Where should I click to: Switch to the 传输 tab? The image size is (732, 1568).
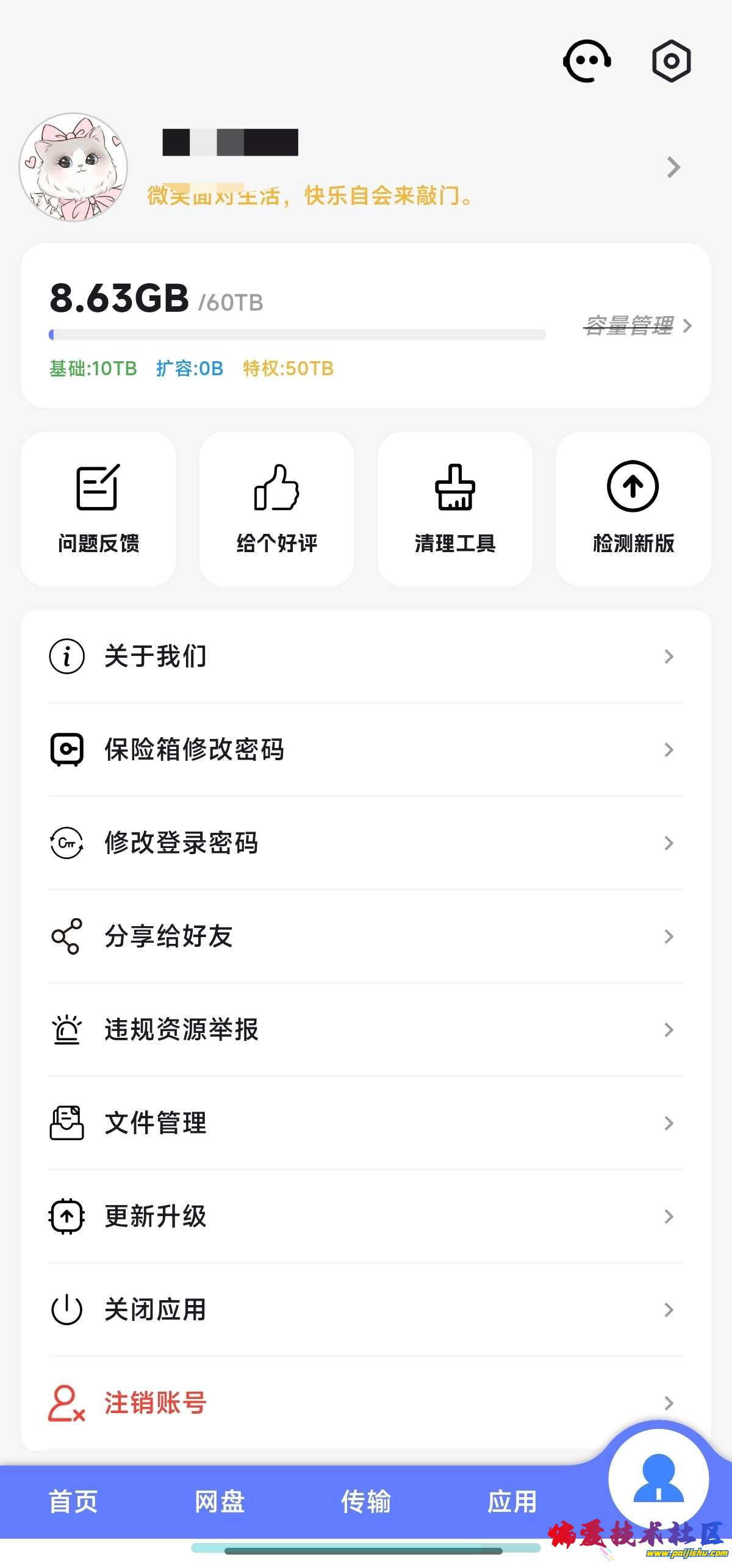366,1501
